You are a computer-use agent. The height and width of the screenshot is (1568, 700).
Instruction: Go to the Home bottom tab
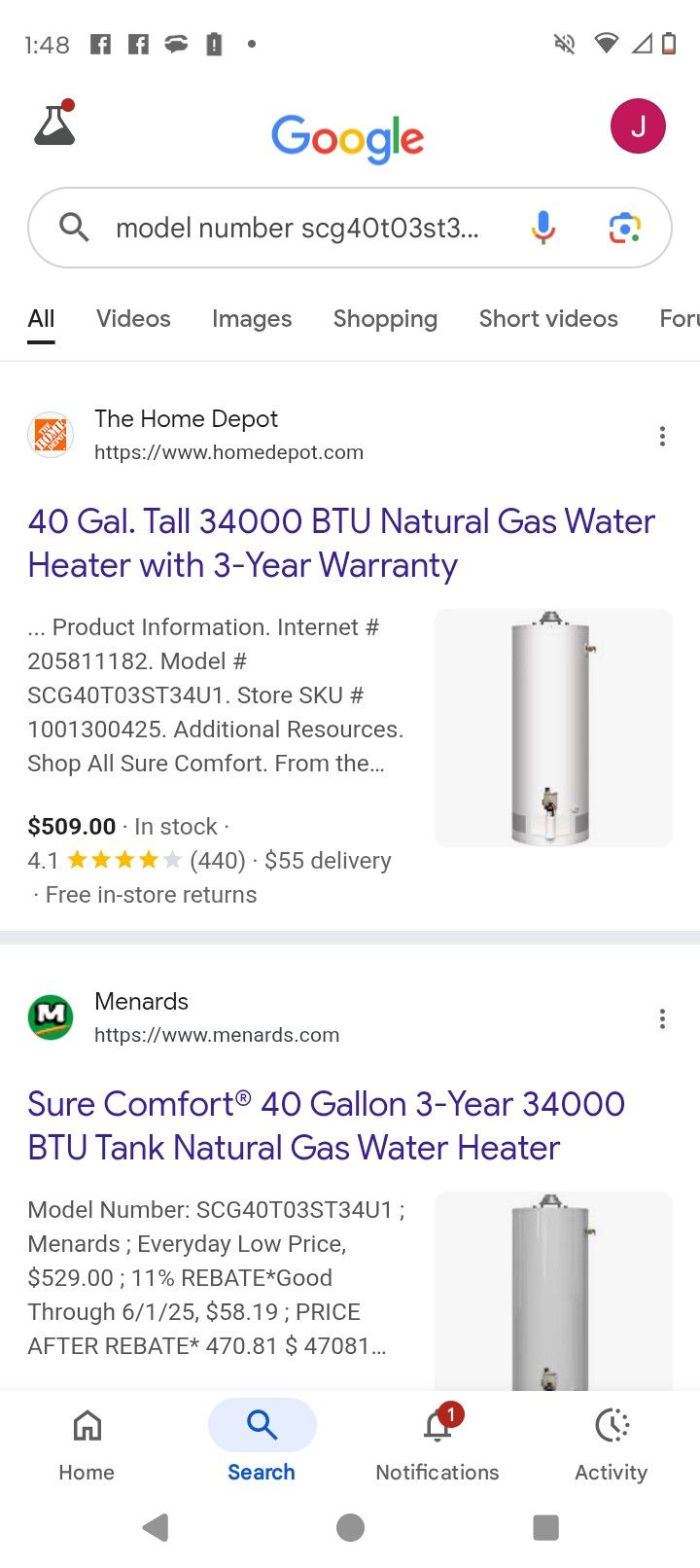point(87,1445)
